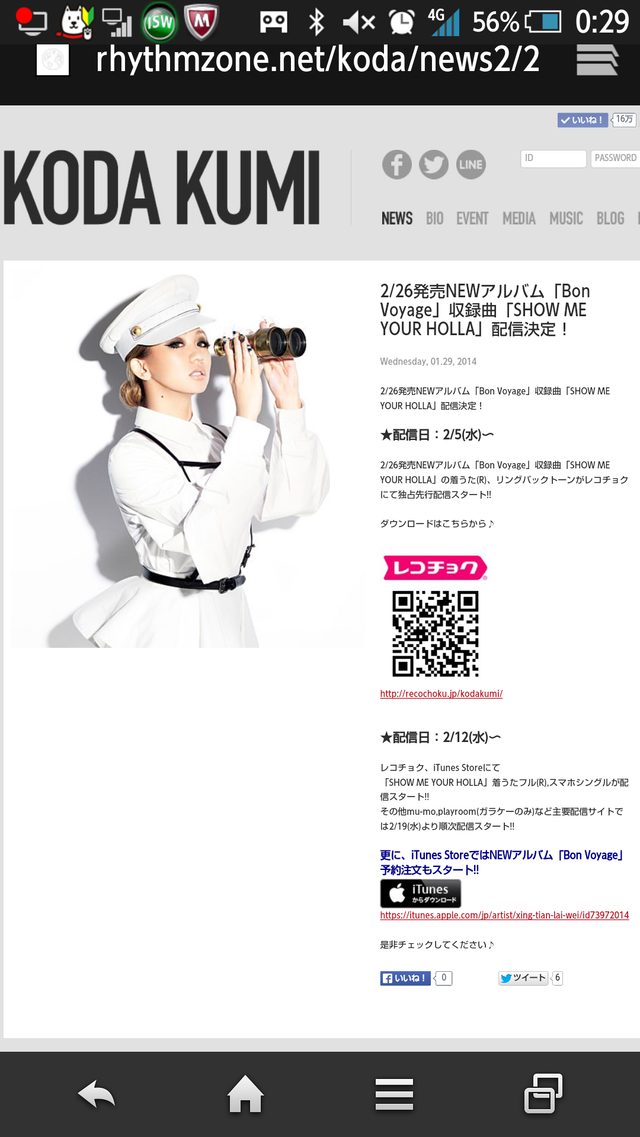Open the itunes.apple.com artist link

click(x=504, y=915)
